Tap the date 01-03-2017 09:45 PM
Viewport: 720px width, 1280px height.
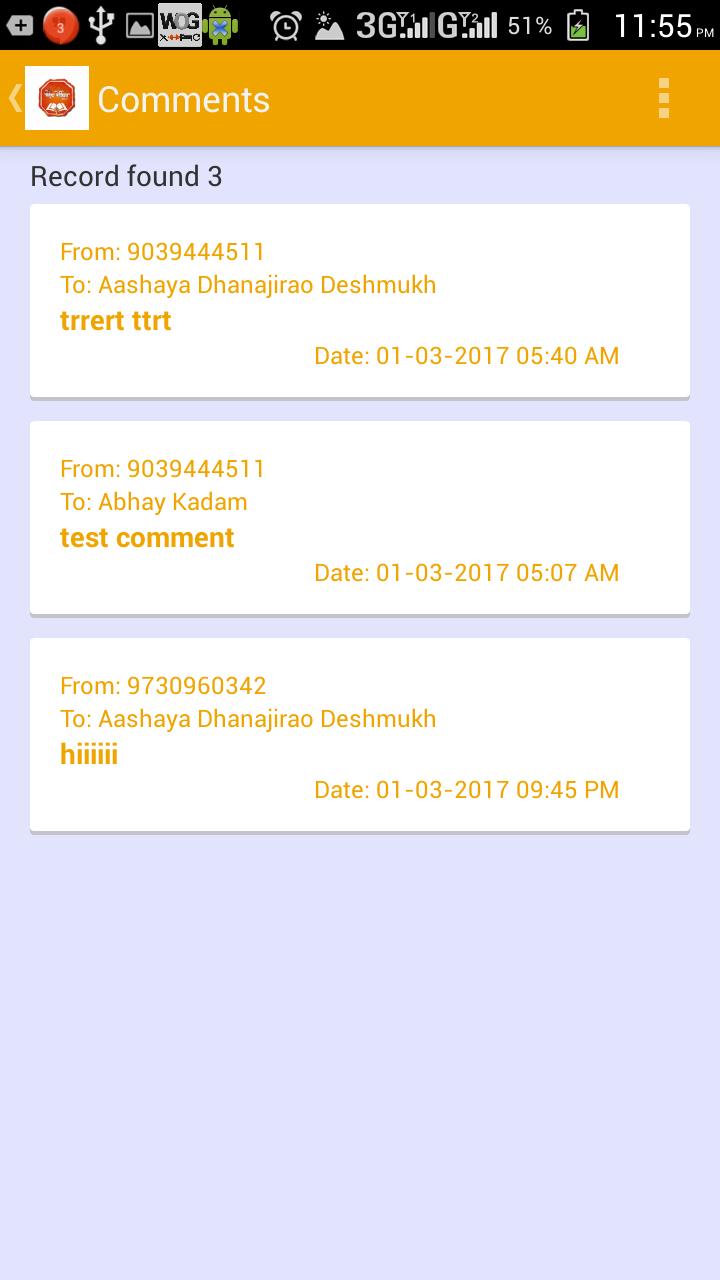pos(466,789)
